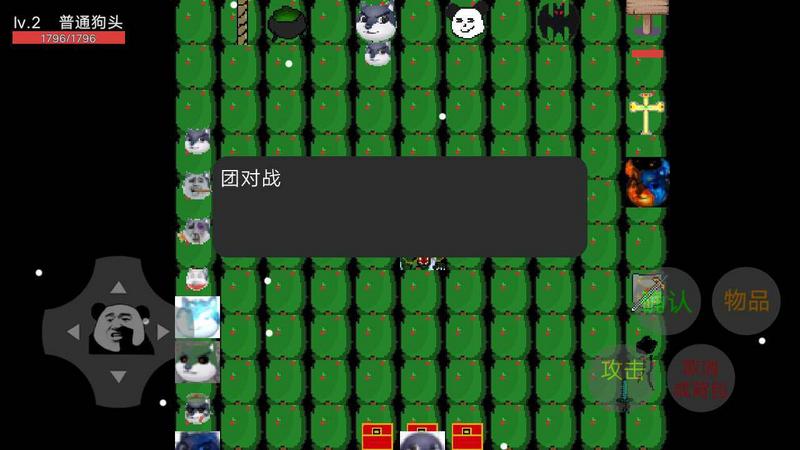Move left with the D-pad arrow

click(73, 332)
